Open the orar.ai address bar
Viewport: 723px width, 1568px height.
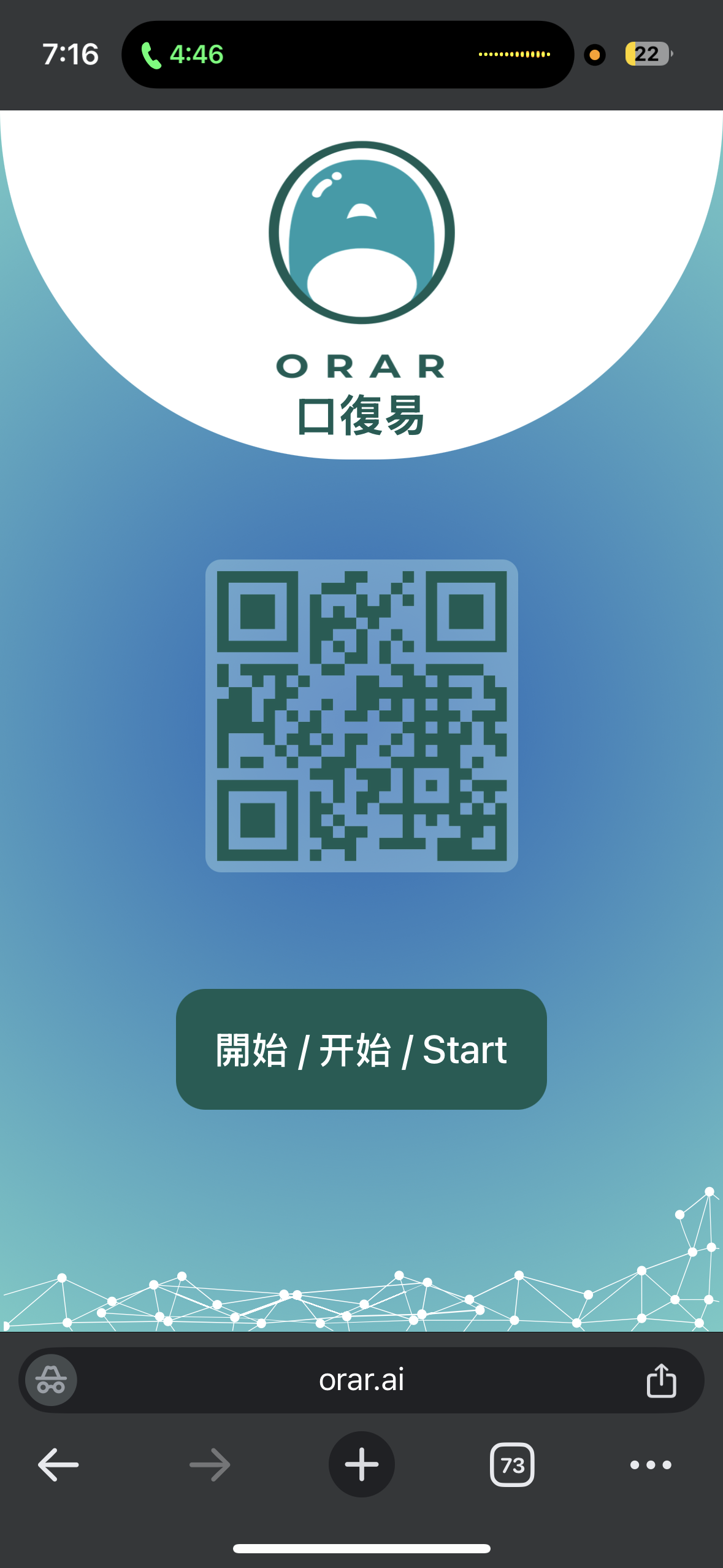[x=361, y=1380]
